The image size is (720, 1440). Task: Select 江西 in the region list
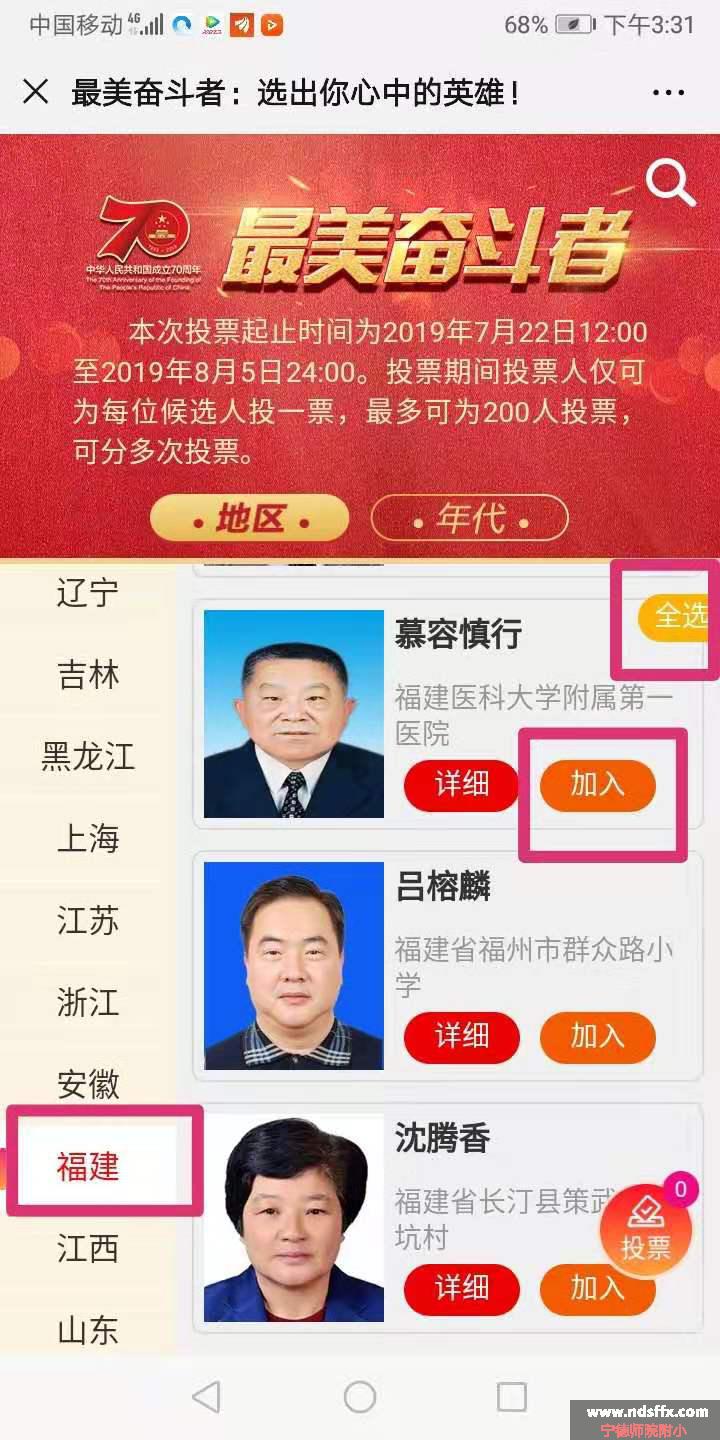pos(88,1249)
